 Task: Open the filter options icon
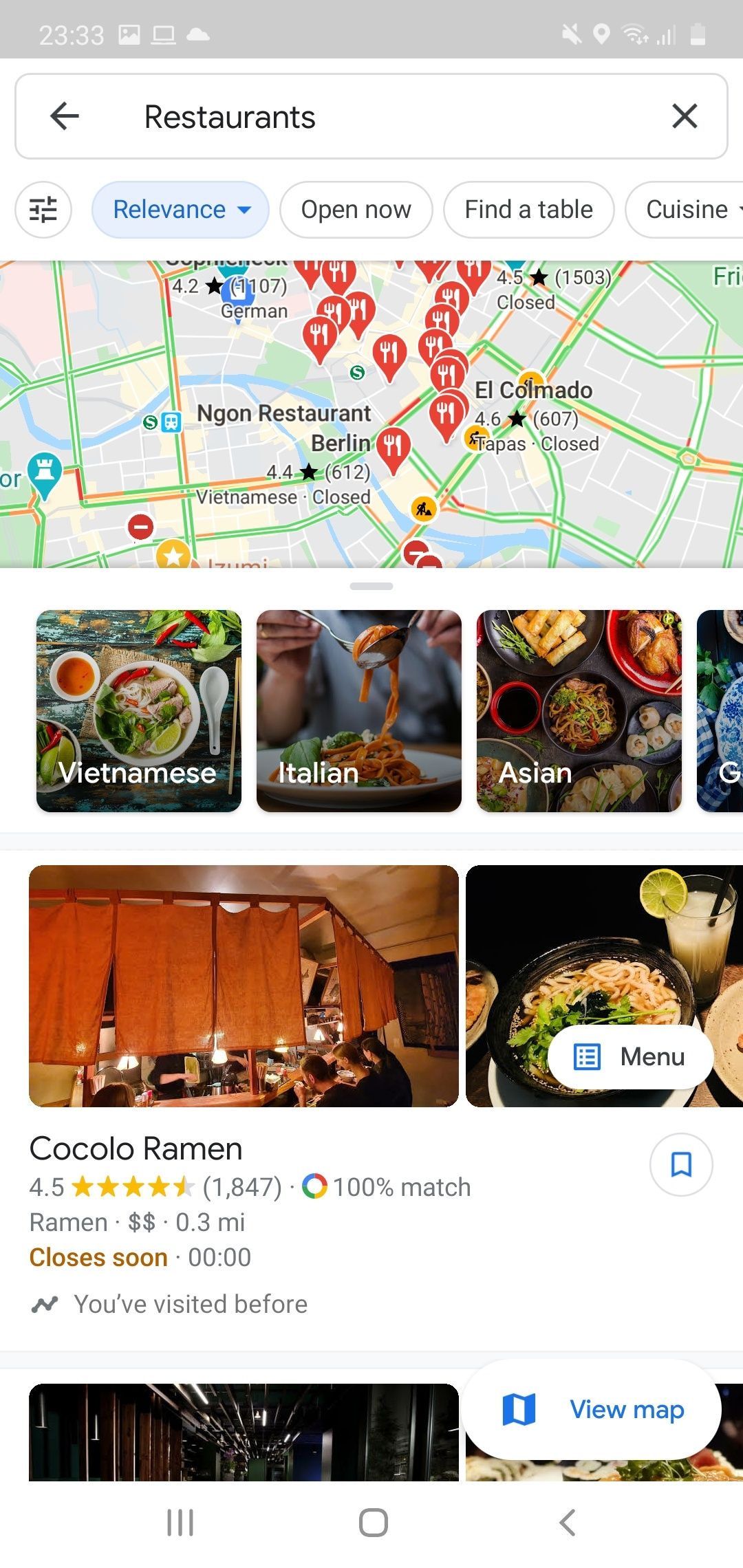(x=43, y=210)
